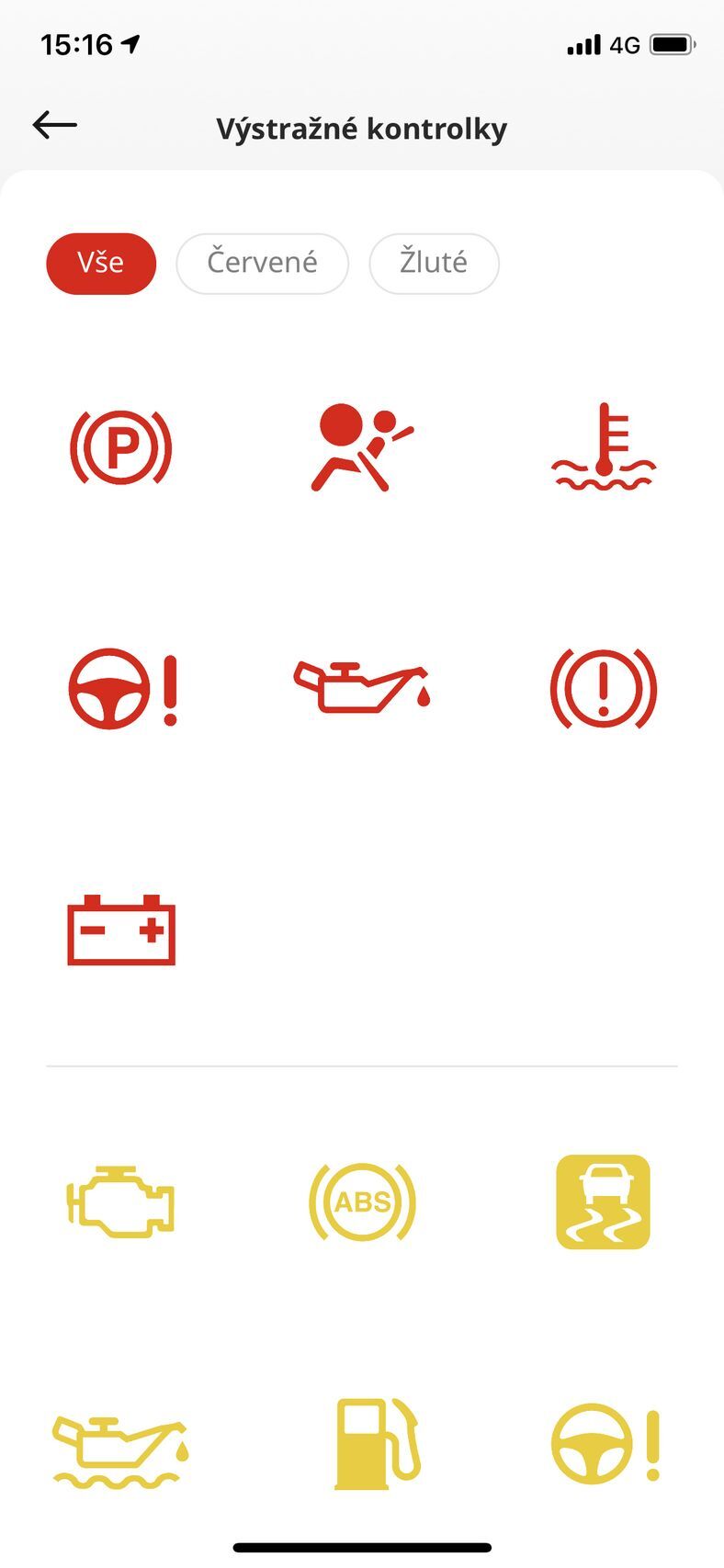Filter by Červené warning lights
This screenshot has width=724, height=1568.
[x=262, y=263]
